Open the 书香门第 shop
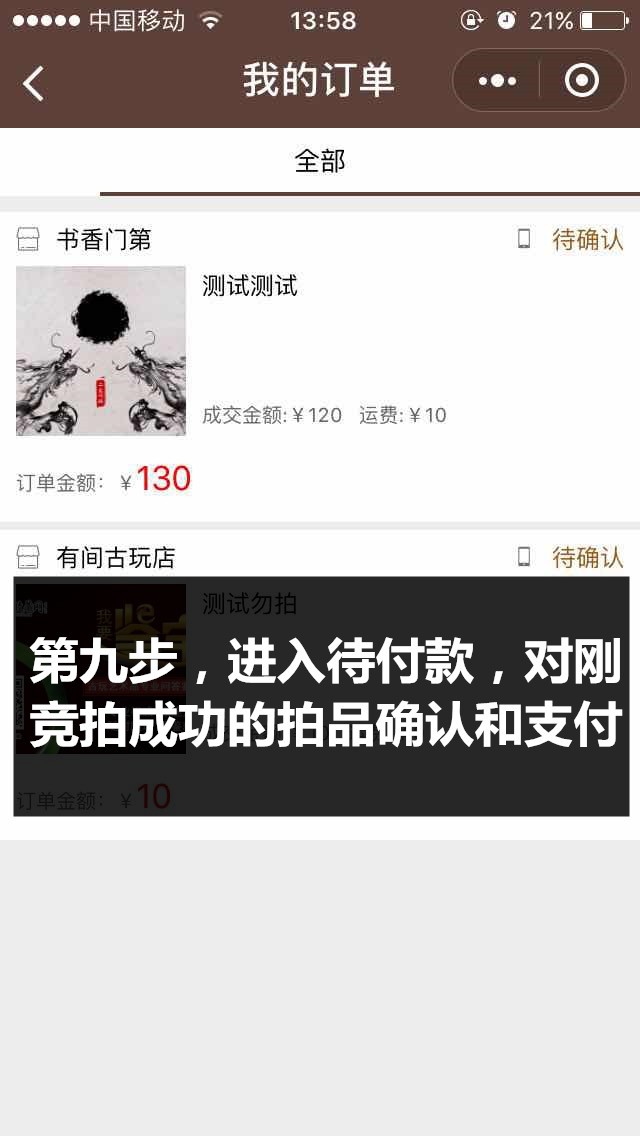The width and height of the screenshot is (640, 1136). pos(103,240)
